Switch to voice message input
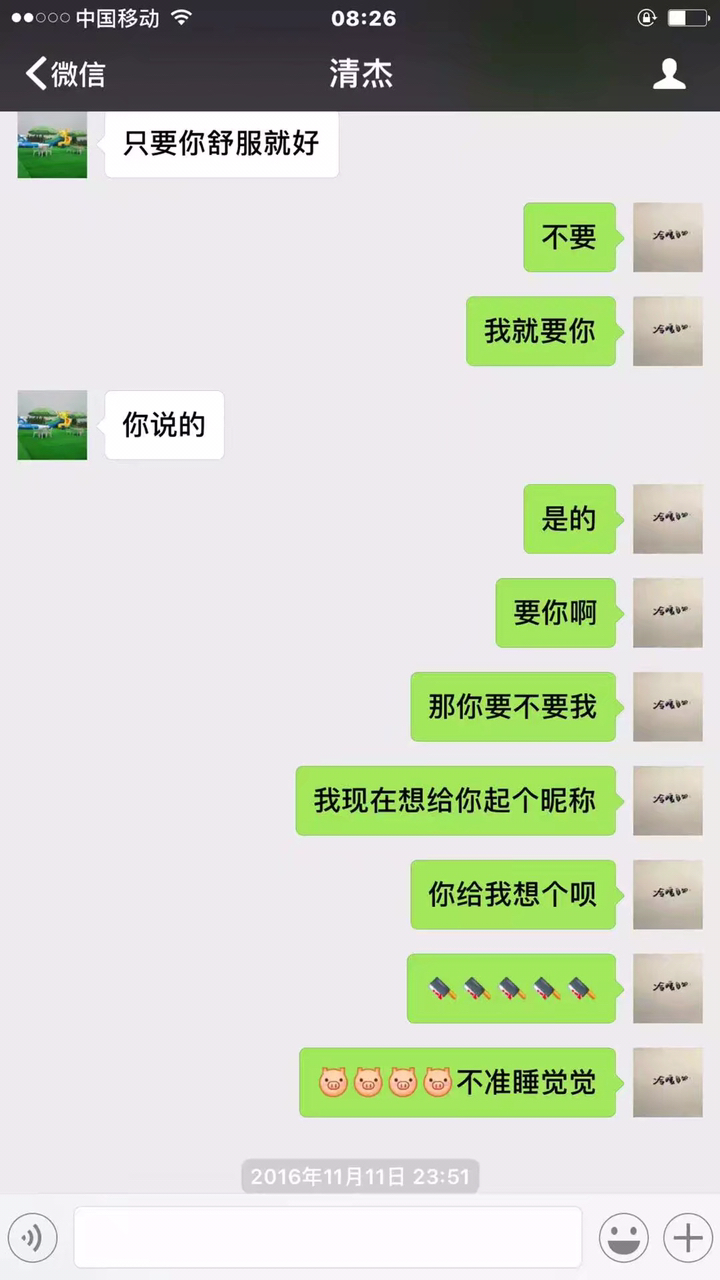This screenshot has width=720, height=1280. 33,1239
